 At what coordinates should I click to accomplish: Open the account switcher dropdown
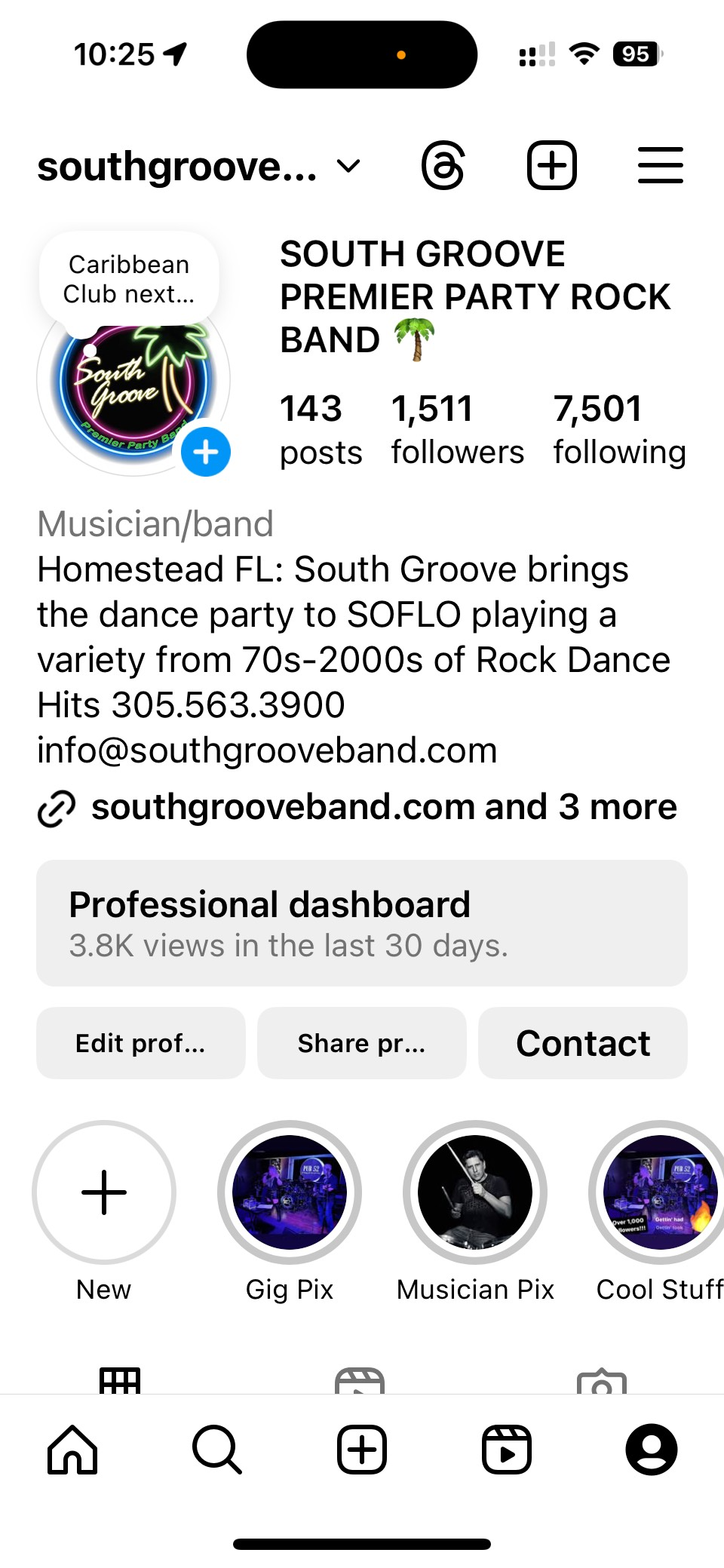(x=348, y=166)
